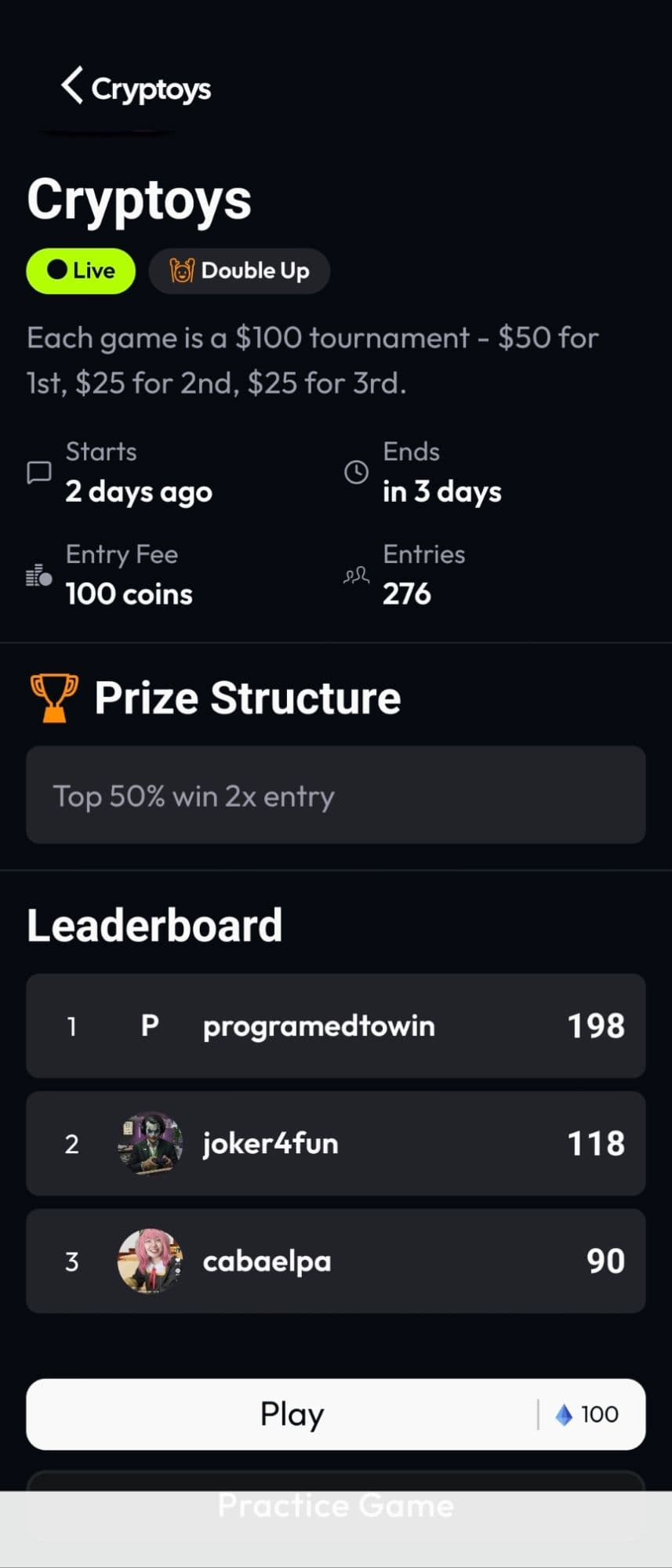Open programedtowin's leaderboard entry
Image resolution: width=672 pixels, height=1568 pixels.
(x=336, y=1025)
